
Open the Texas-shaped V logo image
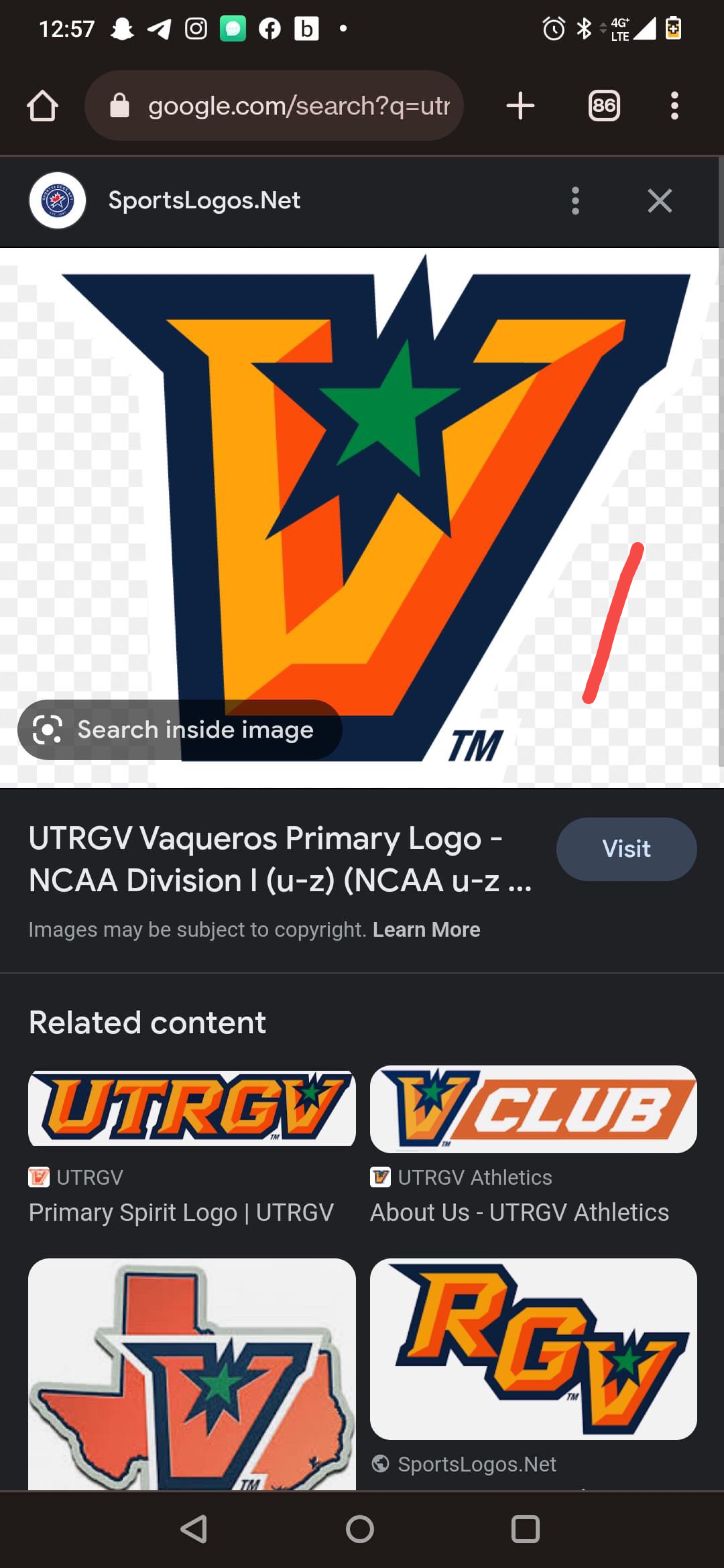(x=192, y=1376)
